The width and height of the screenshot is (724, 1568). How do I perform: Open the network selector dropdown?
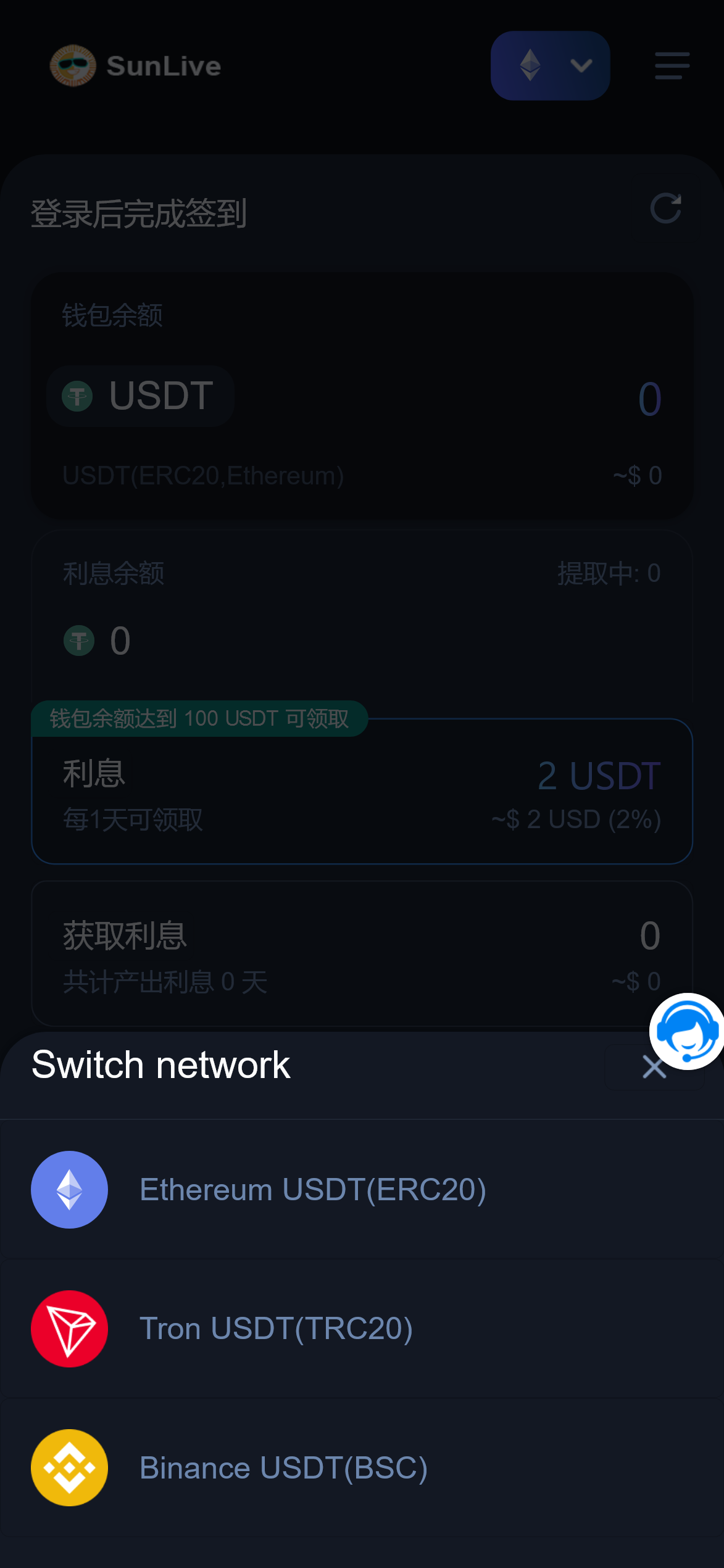point(550,65)
